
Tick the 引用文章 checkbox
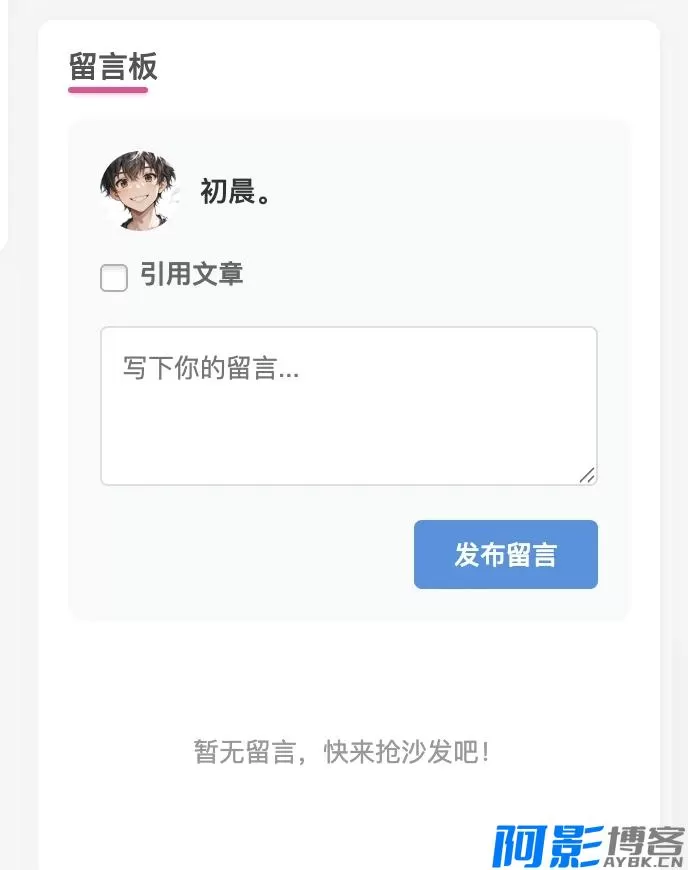click(114, 278)
